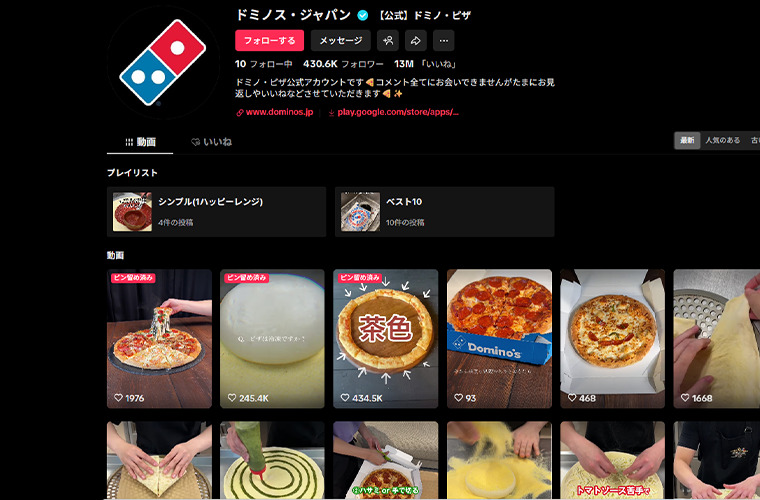The image size is (760, 500).
Task: Open the メッセージ button
Action: tap(341, 41)
